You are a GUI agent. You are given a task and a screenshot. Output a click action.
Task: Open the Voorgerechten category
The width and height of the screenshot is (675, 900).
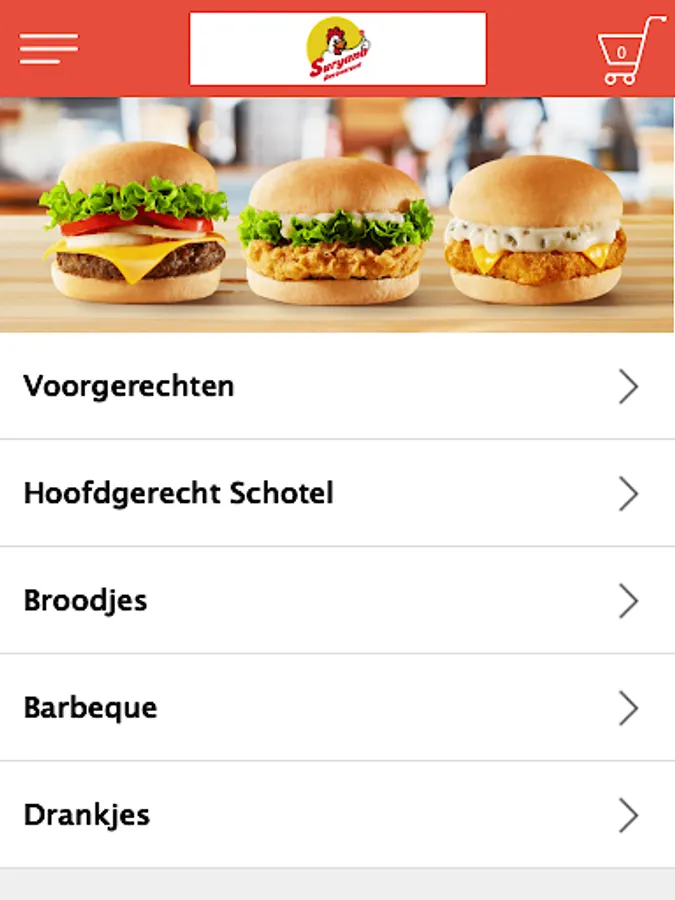337,386
